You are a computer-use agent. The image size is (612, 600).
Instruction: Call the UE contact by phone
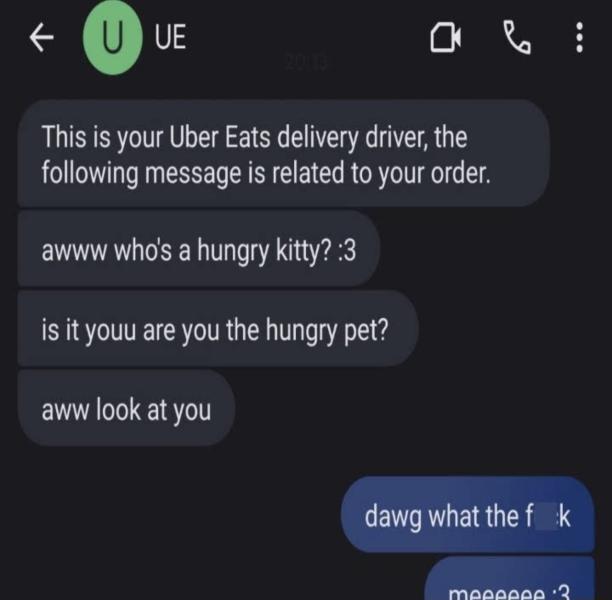[517, 38]
